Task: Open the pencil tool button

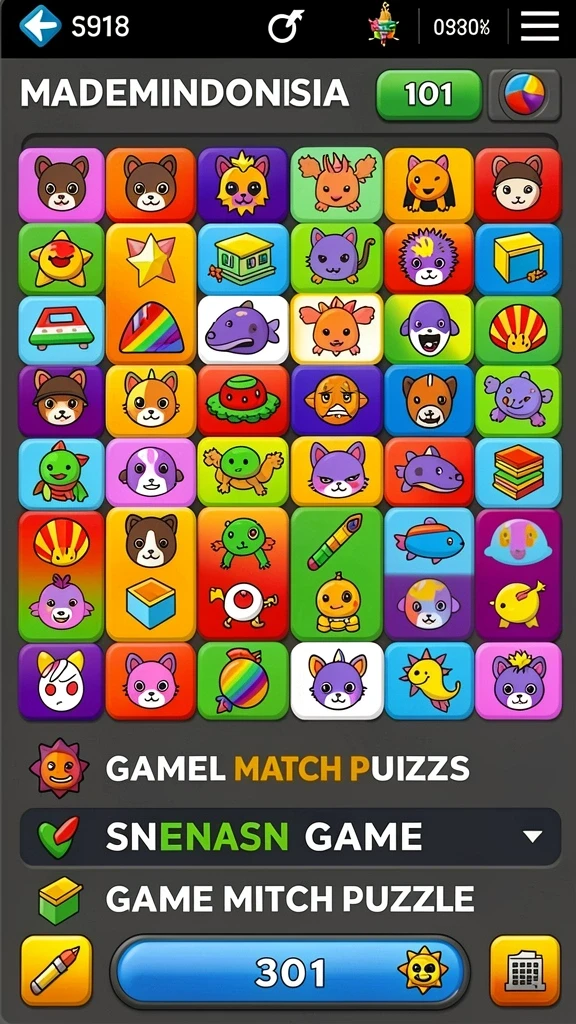Action: [56, 971]
